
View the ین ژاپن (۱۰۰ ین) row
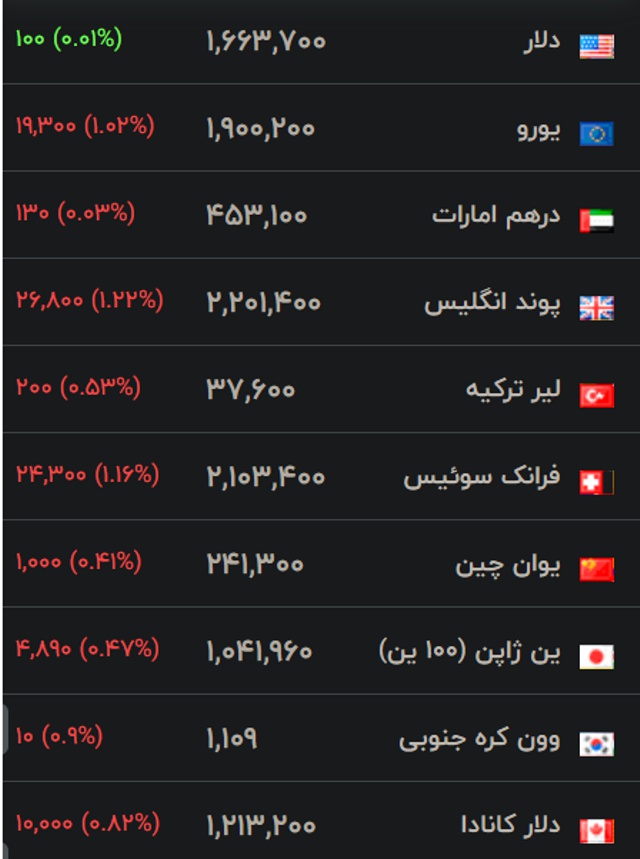(x=470, y=653)
